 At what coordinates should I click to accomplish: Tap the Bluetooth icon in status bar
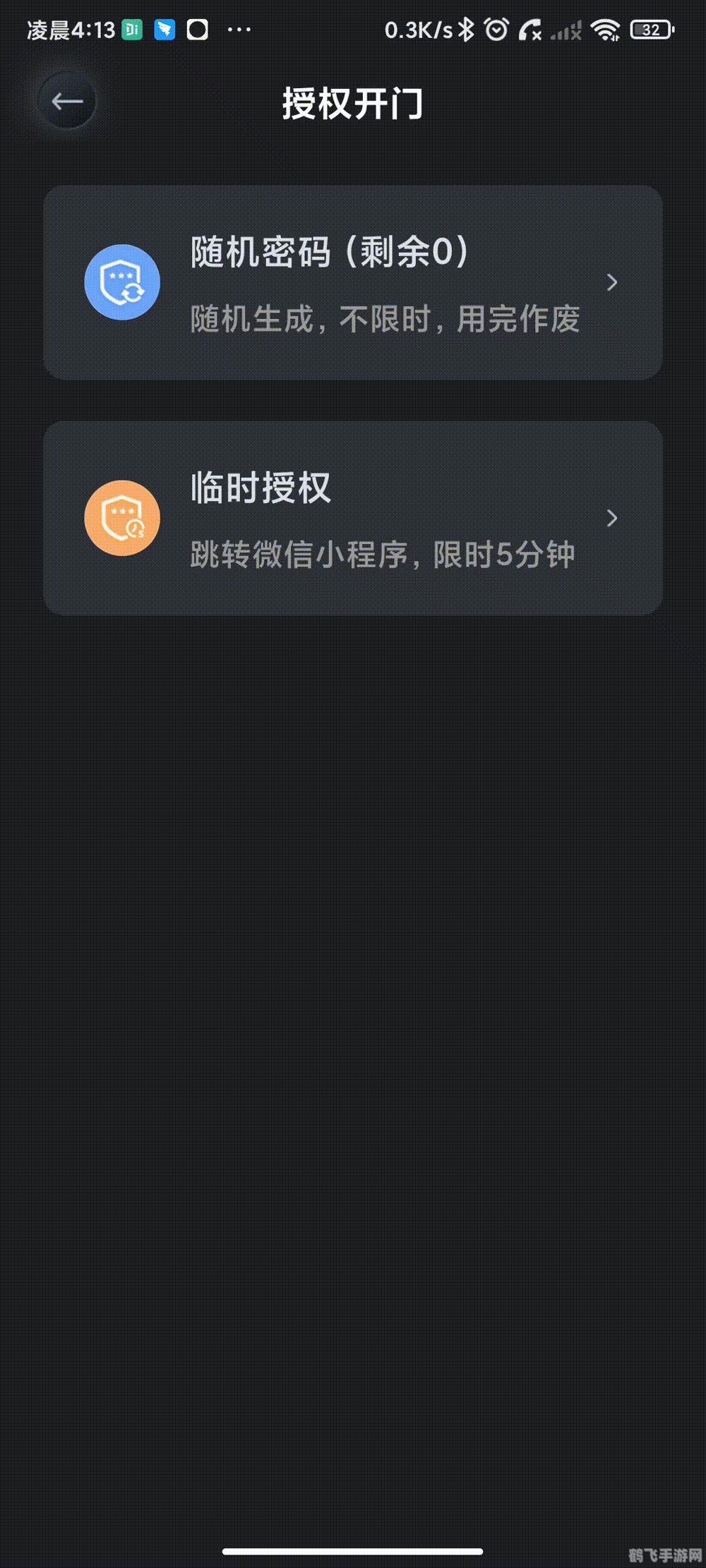tap(465, 28)
